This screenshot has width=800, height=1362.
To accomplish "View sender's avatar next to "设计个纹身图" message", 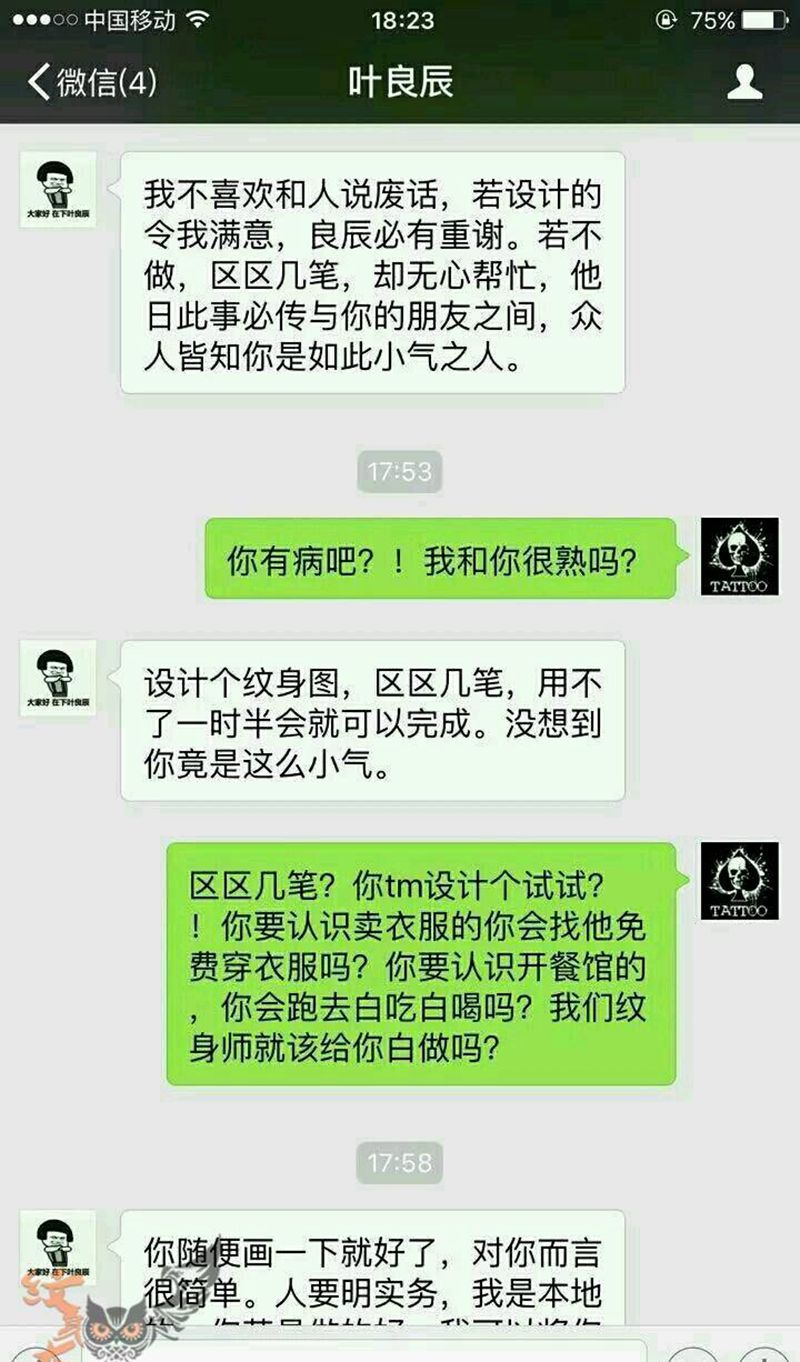I will [58, 678].
